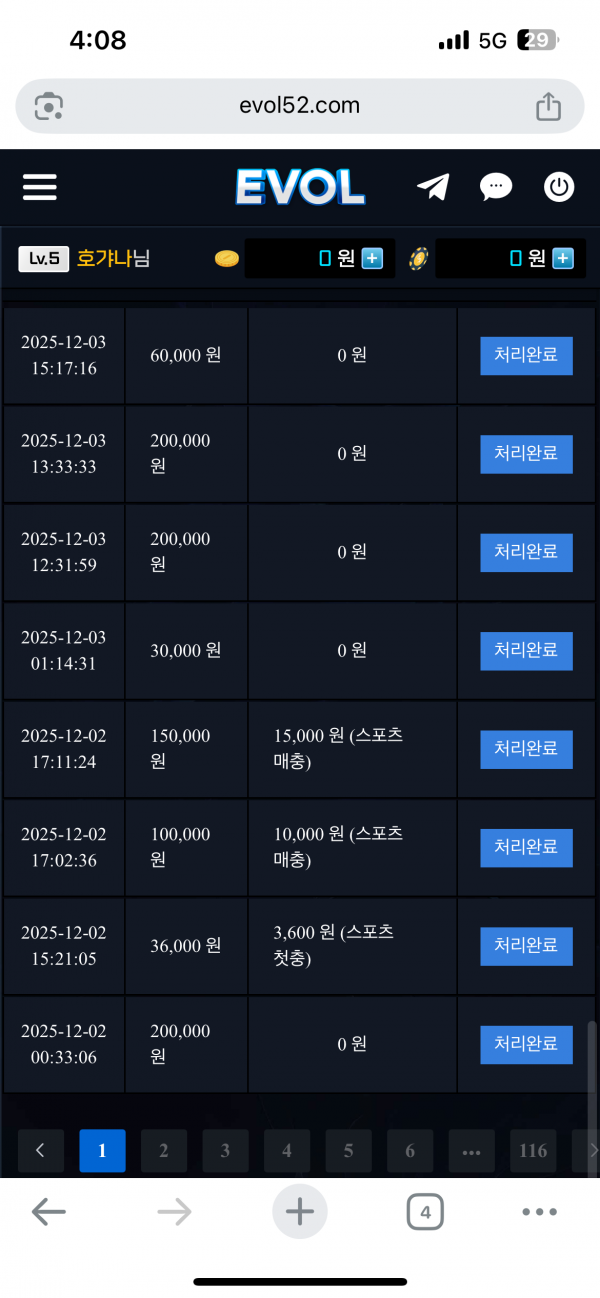The height and width of the screenshot is (1298, 600).
Task: Open the browser's more options menu
Action: (540, 1212)
